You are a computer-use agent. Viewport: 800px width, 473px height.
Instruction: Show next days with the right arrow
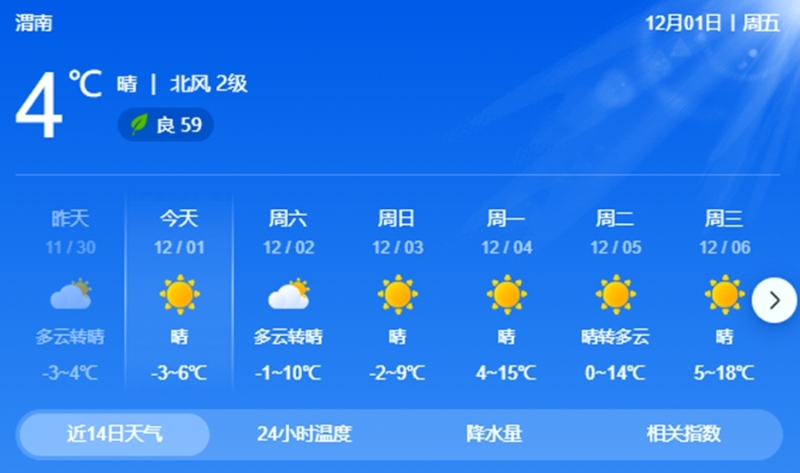[x=774, y=299]
